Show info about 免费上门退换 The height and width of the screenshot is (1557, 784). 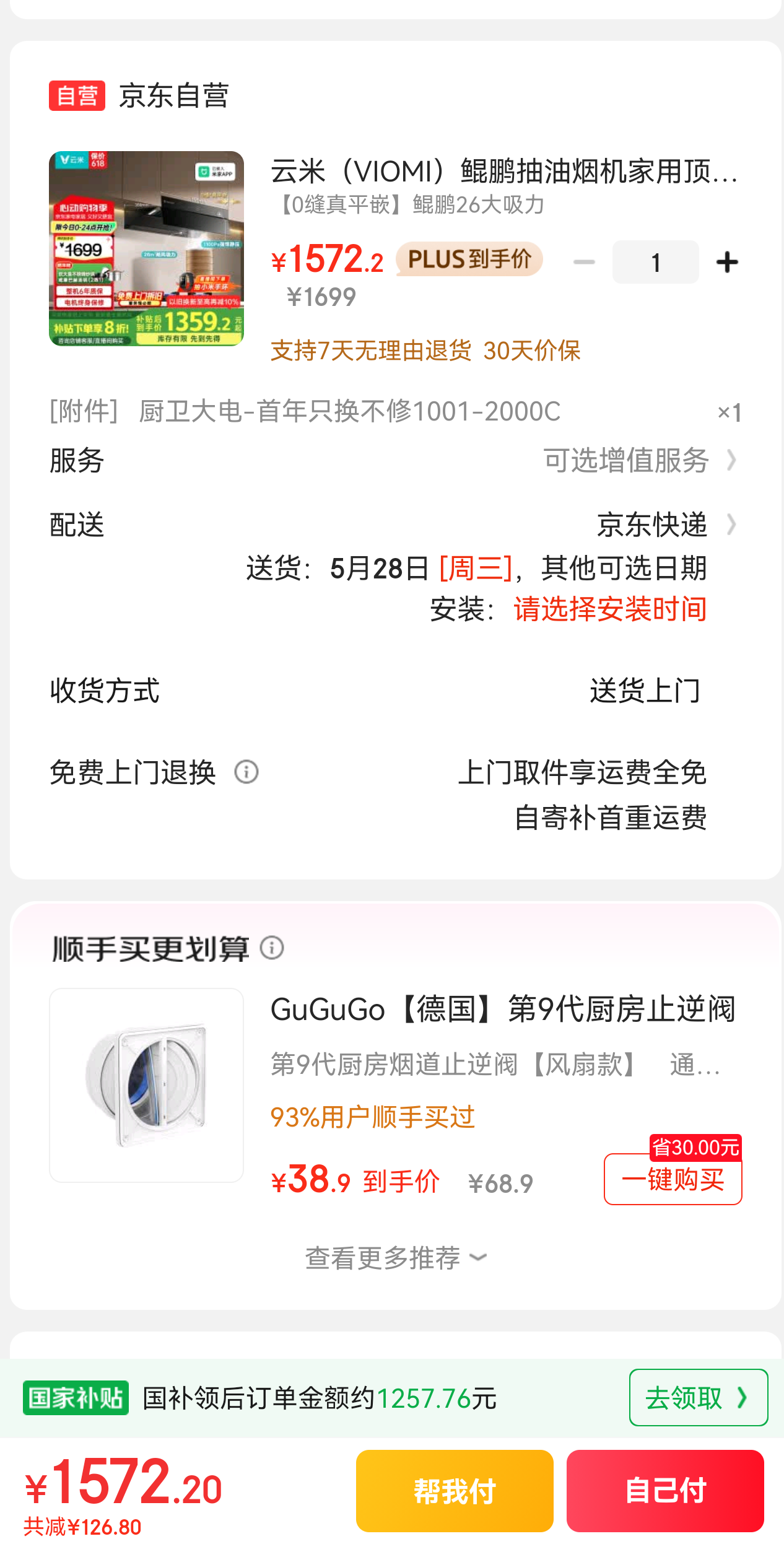[246, 772]
